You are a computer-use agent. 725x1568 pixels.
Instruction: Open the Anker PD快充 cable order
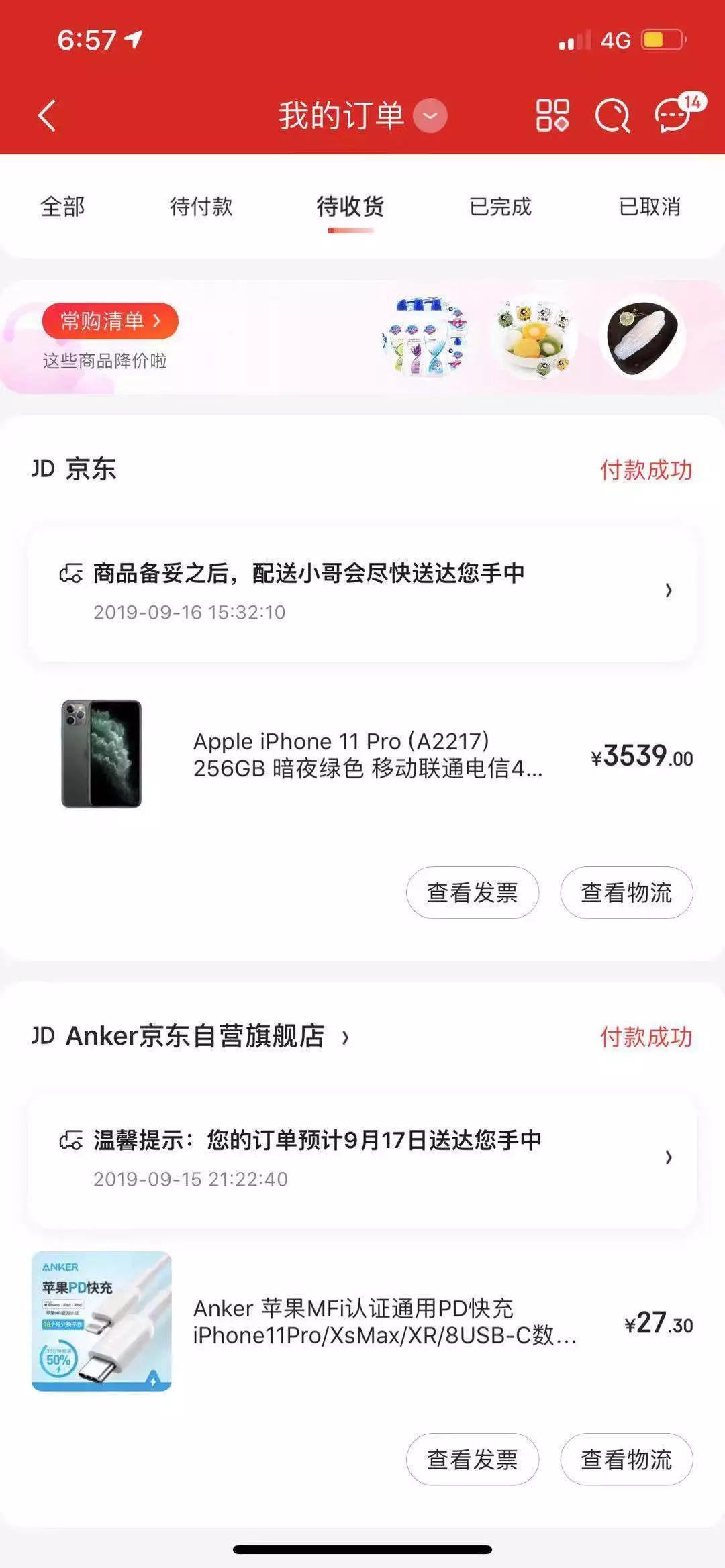coord(383,1322)
